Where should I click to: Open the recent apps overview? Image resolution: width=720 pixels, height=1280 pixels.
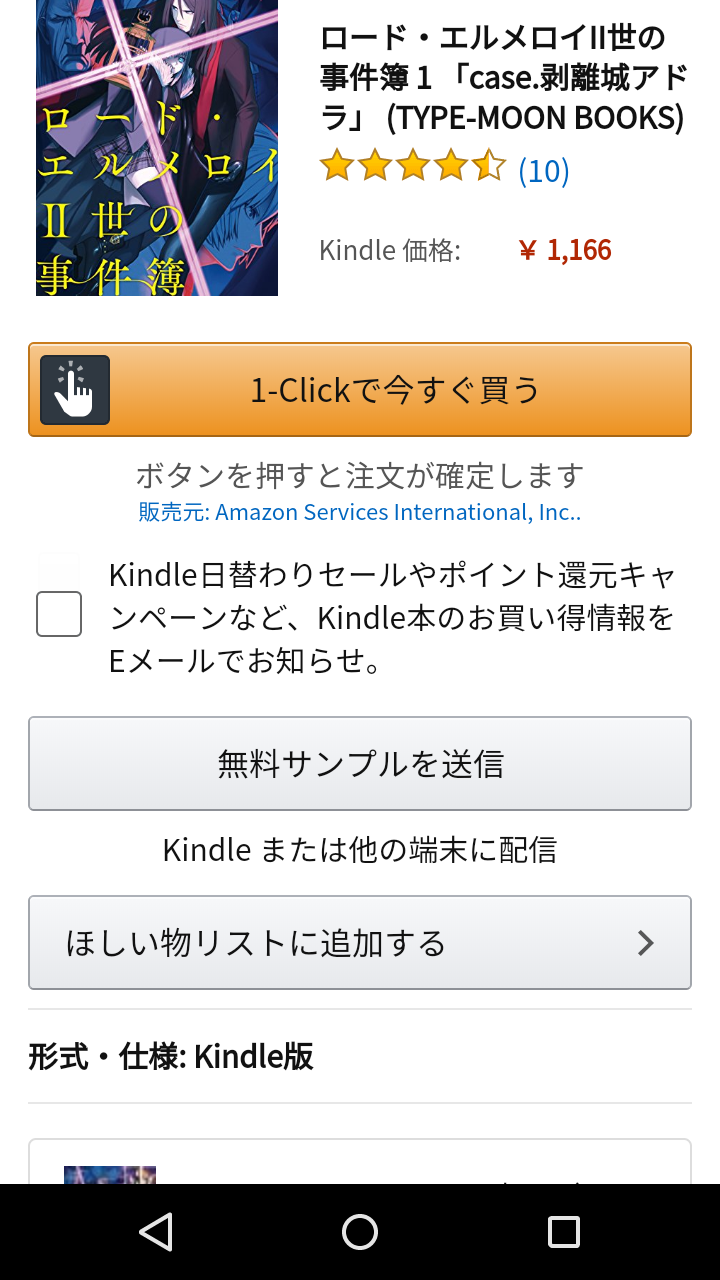pos(564,1232)
